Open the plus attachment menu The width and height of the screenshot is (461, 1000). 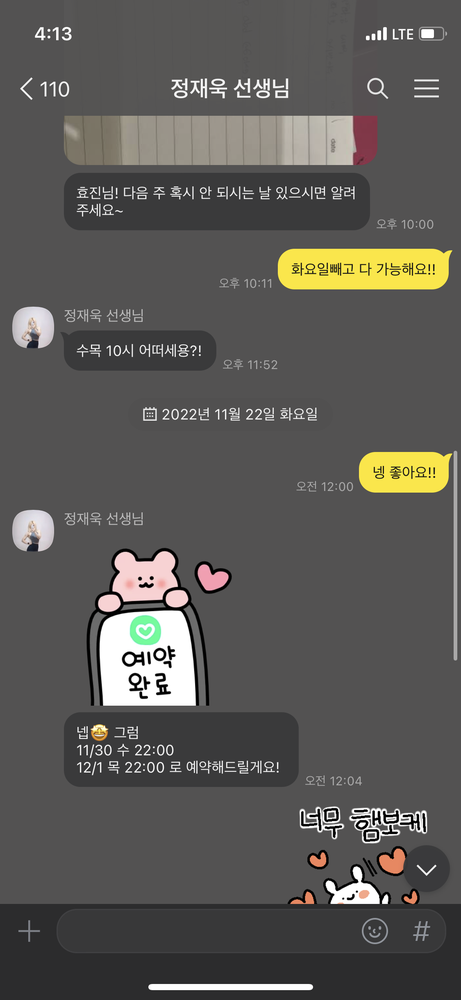click(29, 932)
